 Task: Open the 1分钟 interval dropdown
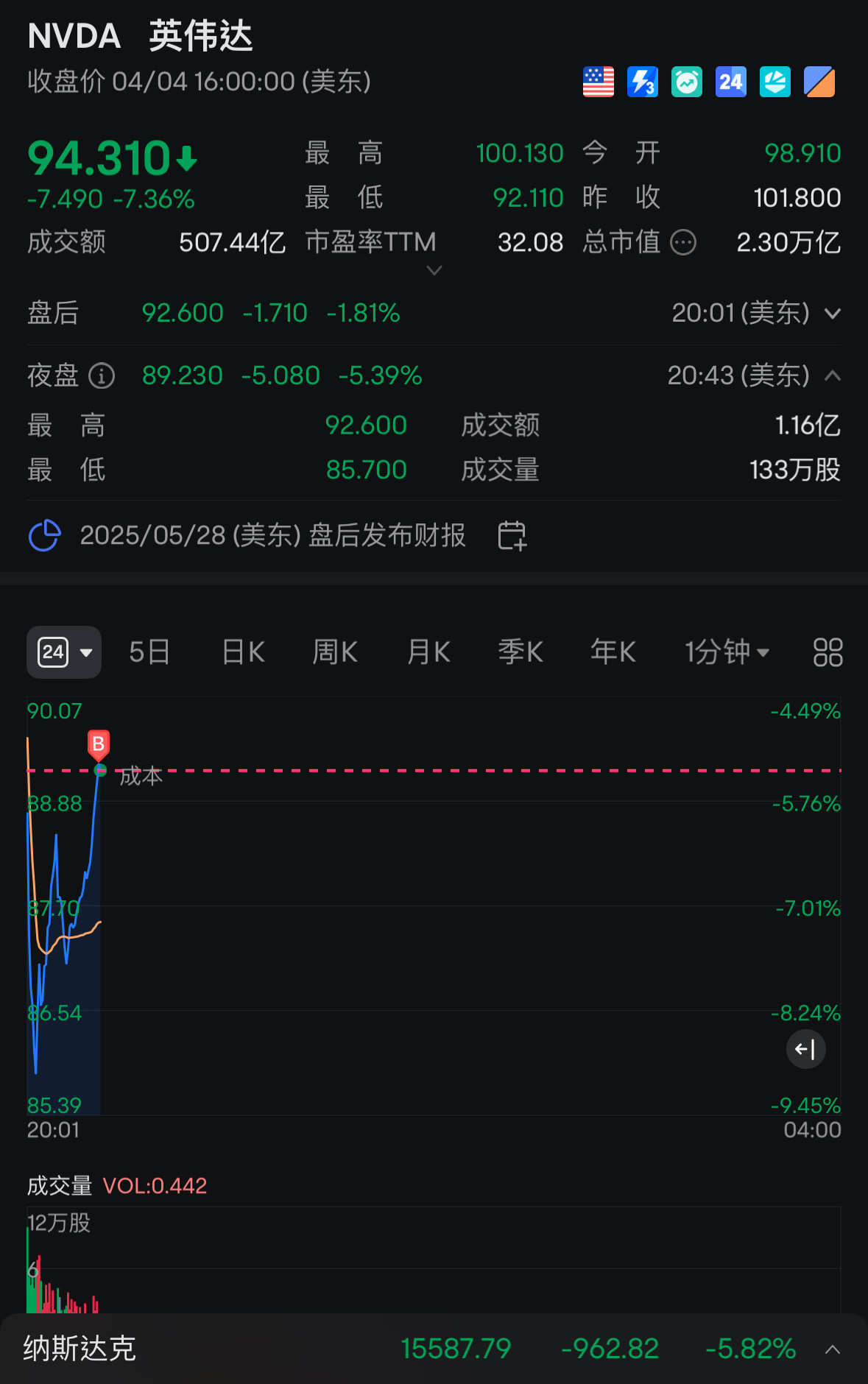pos(727,652)
